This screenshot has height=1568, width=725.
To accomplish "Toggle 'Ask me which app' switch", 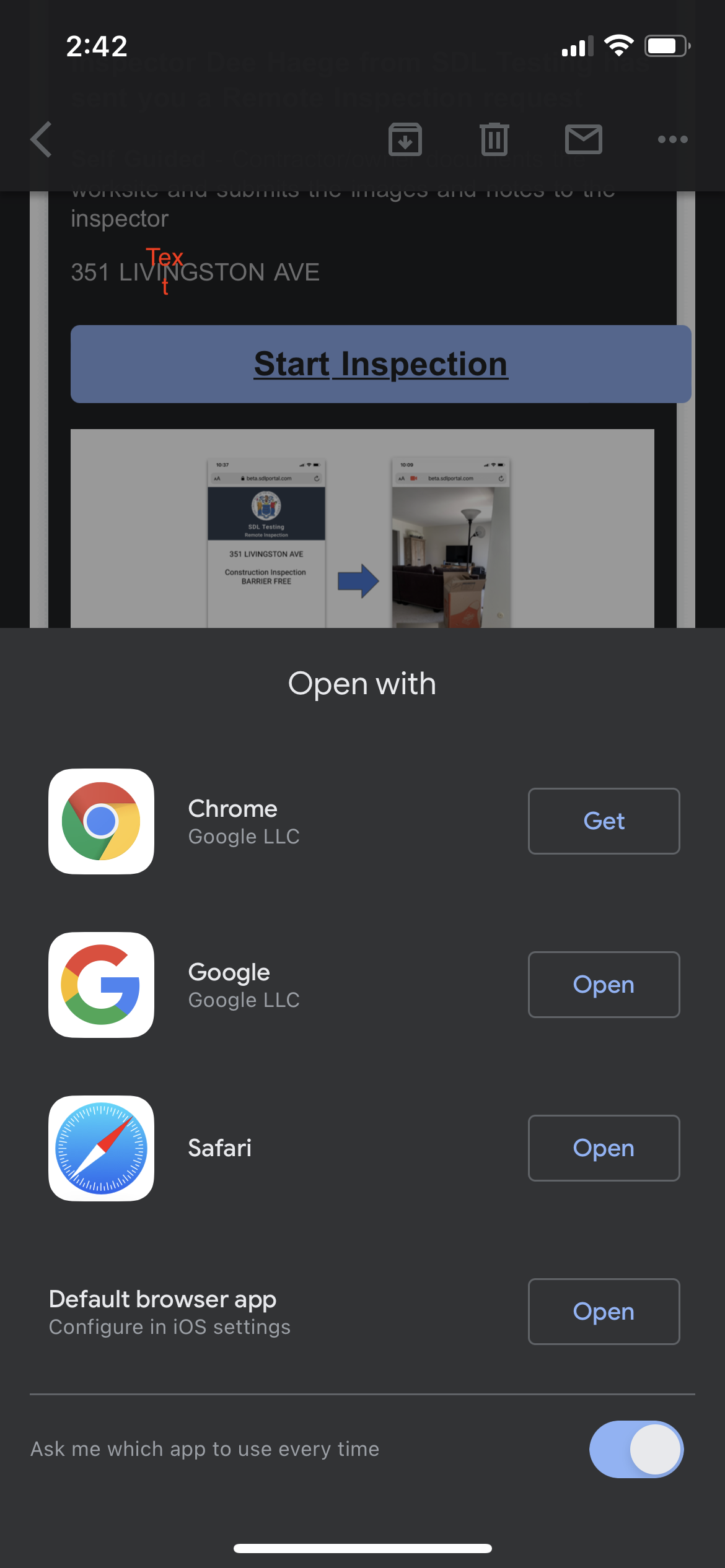I will [x=636, y=1449].
